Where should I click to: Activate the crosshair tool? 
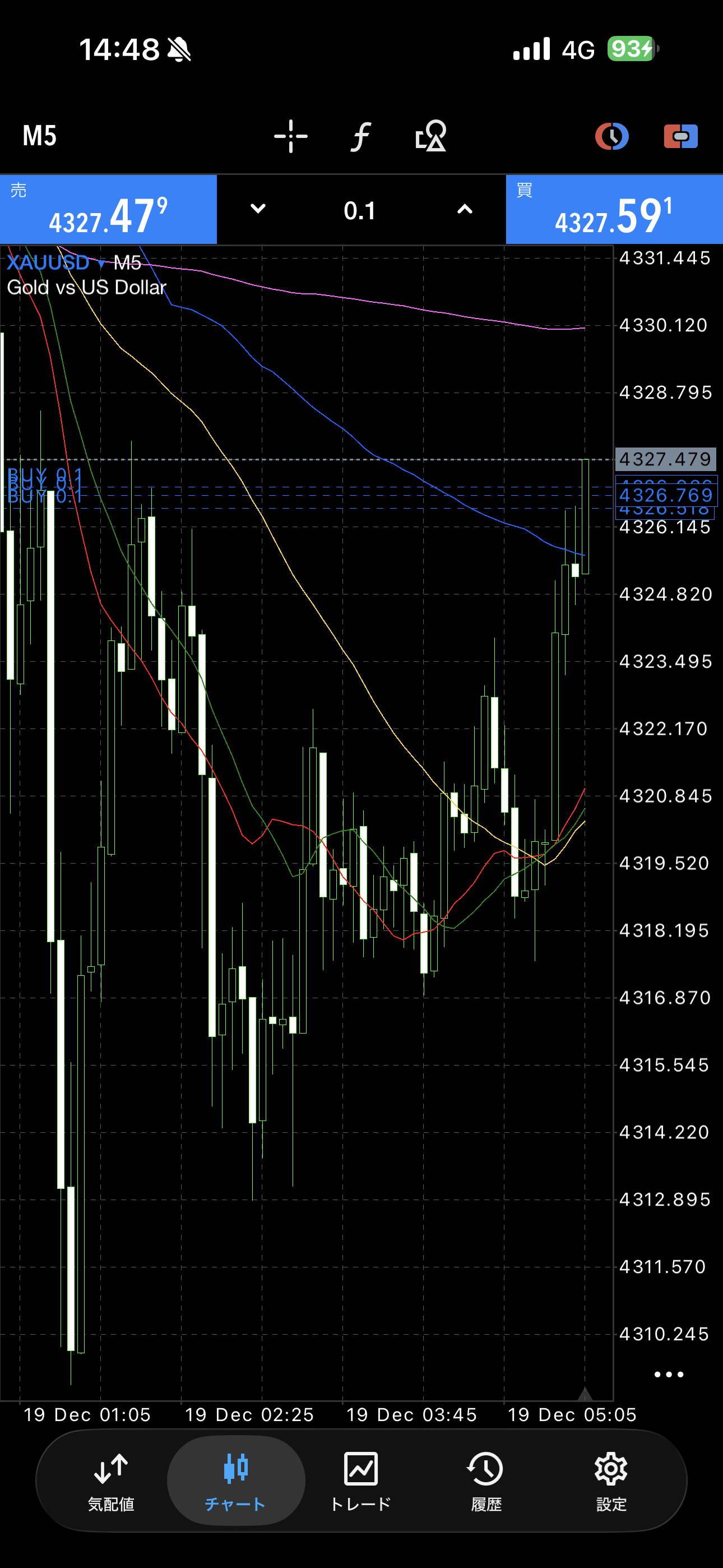[290, 136]
